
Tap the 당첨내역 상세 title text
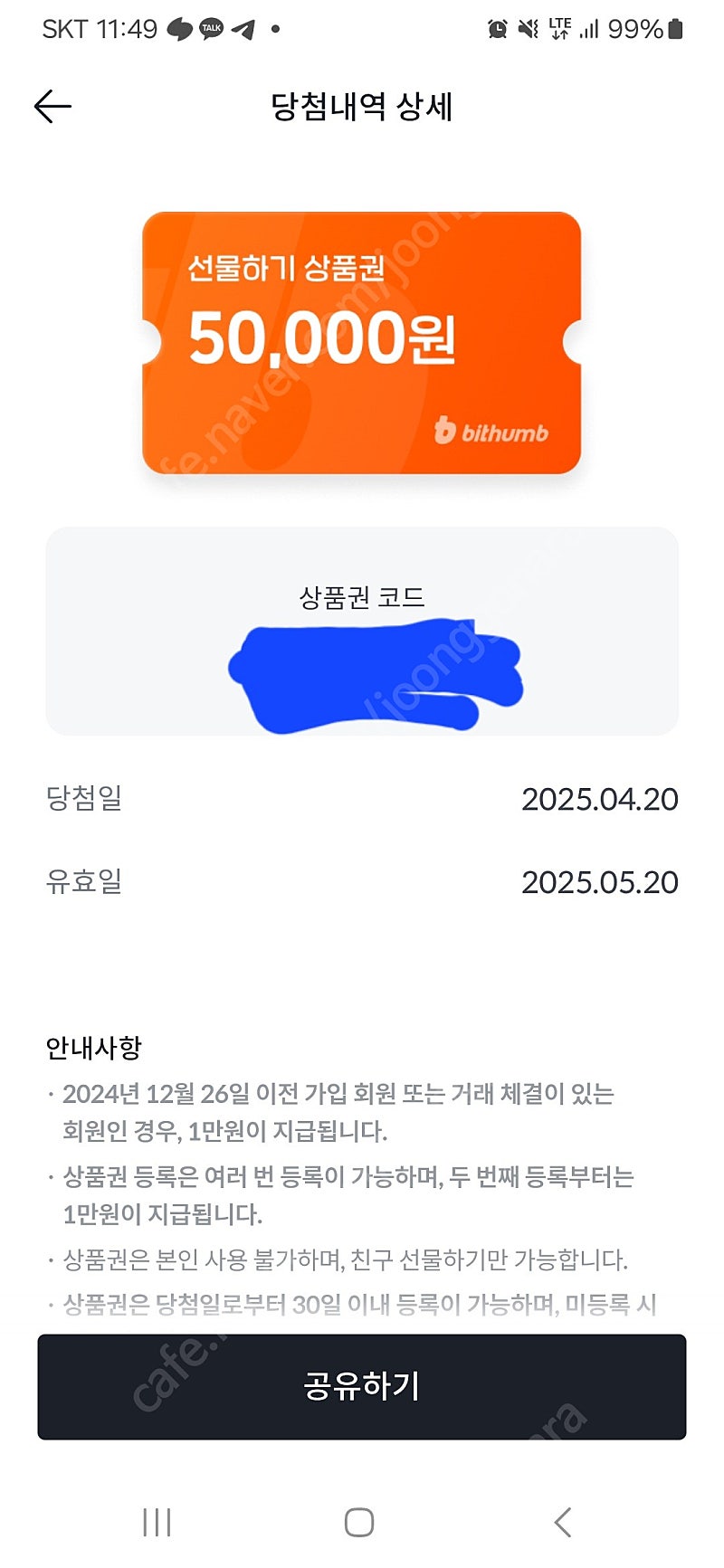[x=361, y=107]
